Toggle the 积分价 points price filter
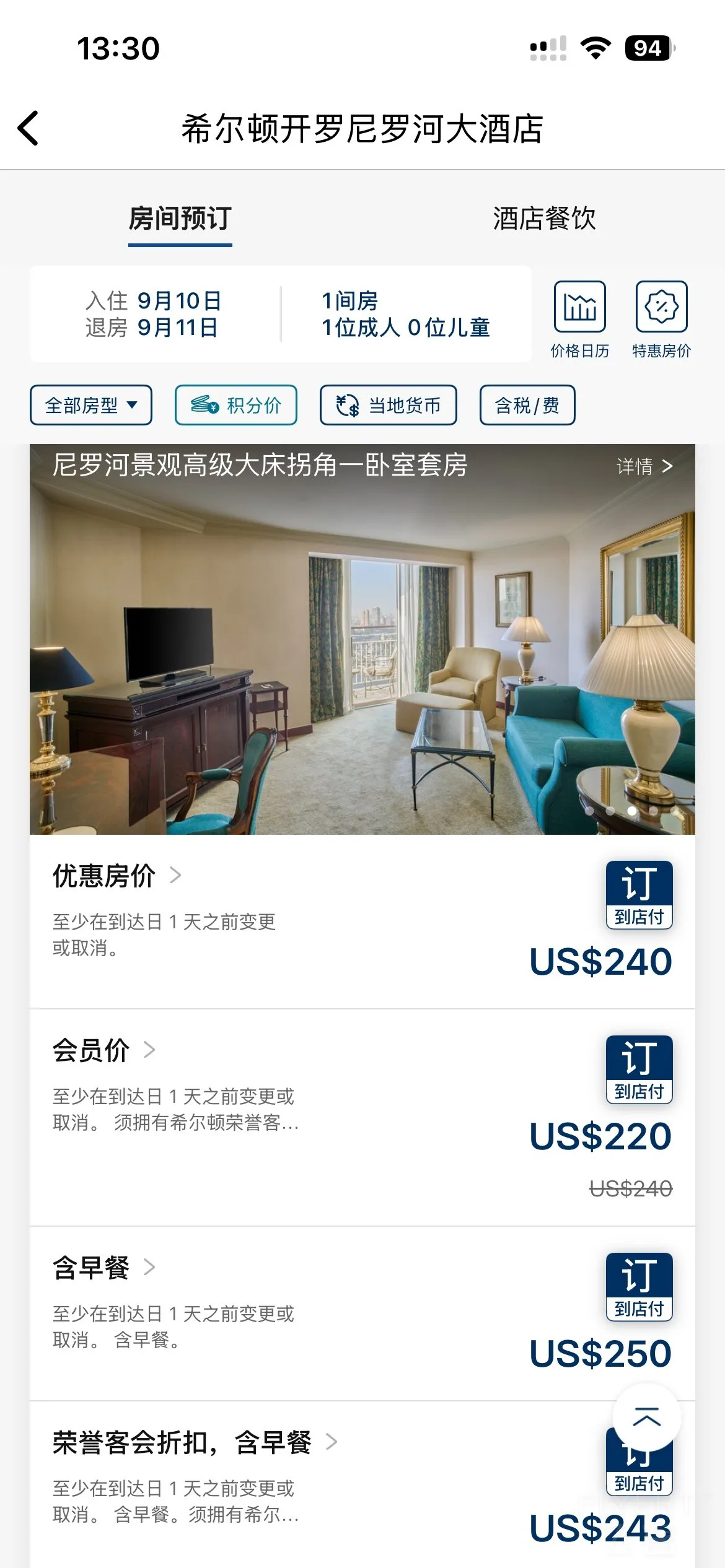This screenshot has width=725, height=1568. [x=236, y=405]
